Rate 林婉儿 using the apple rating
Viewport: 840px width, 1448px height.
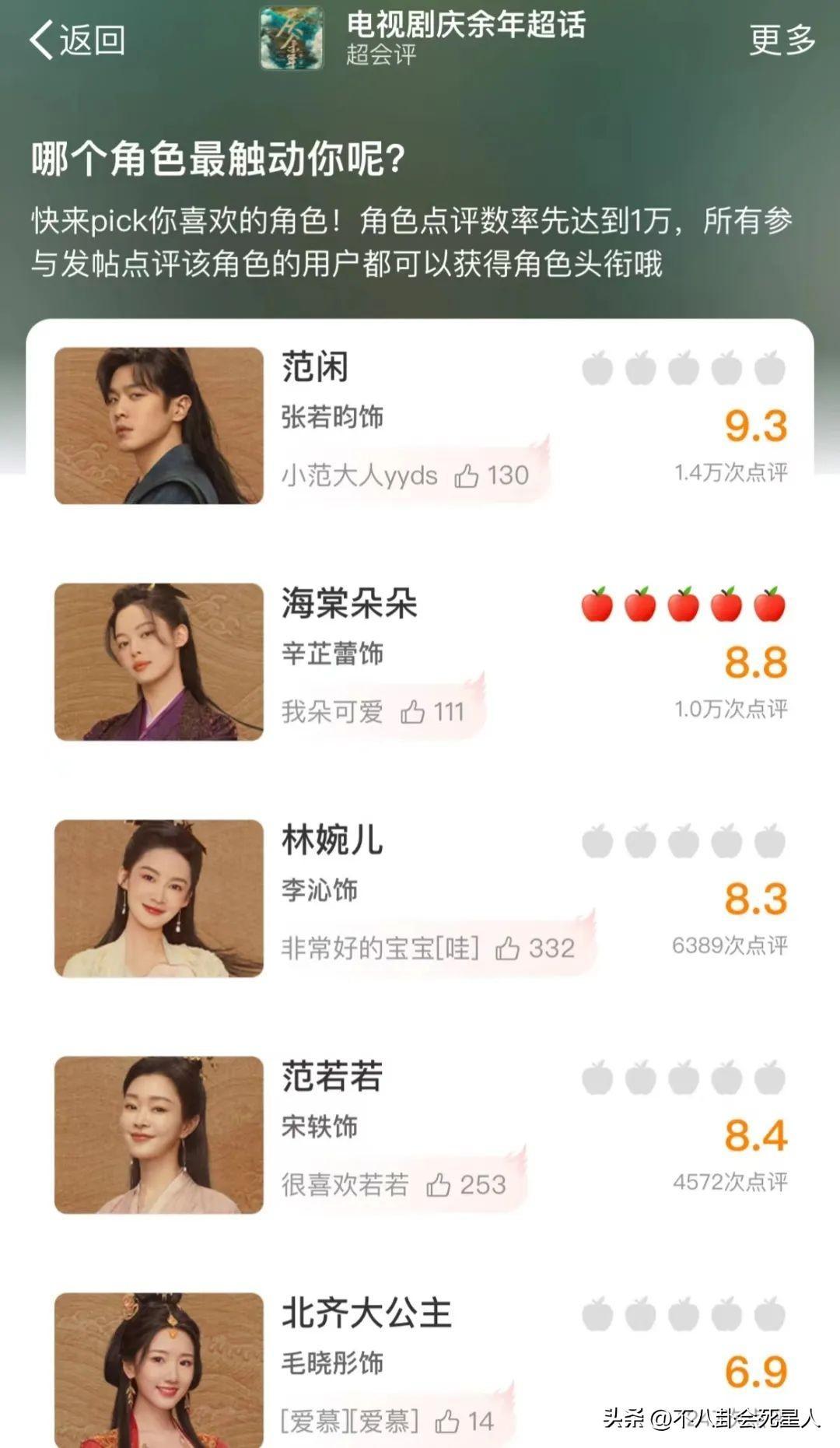683,842
